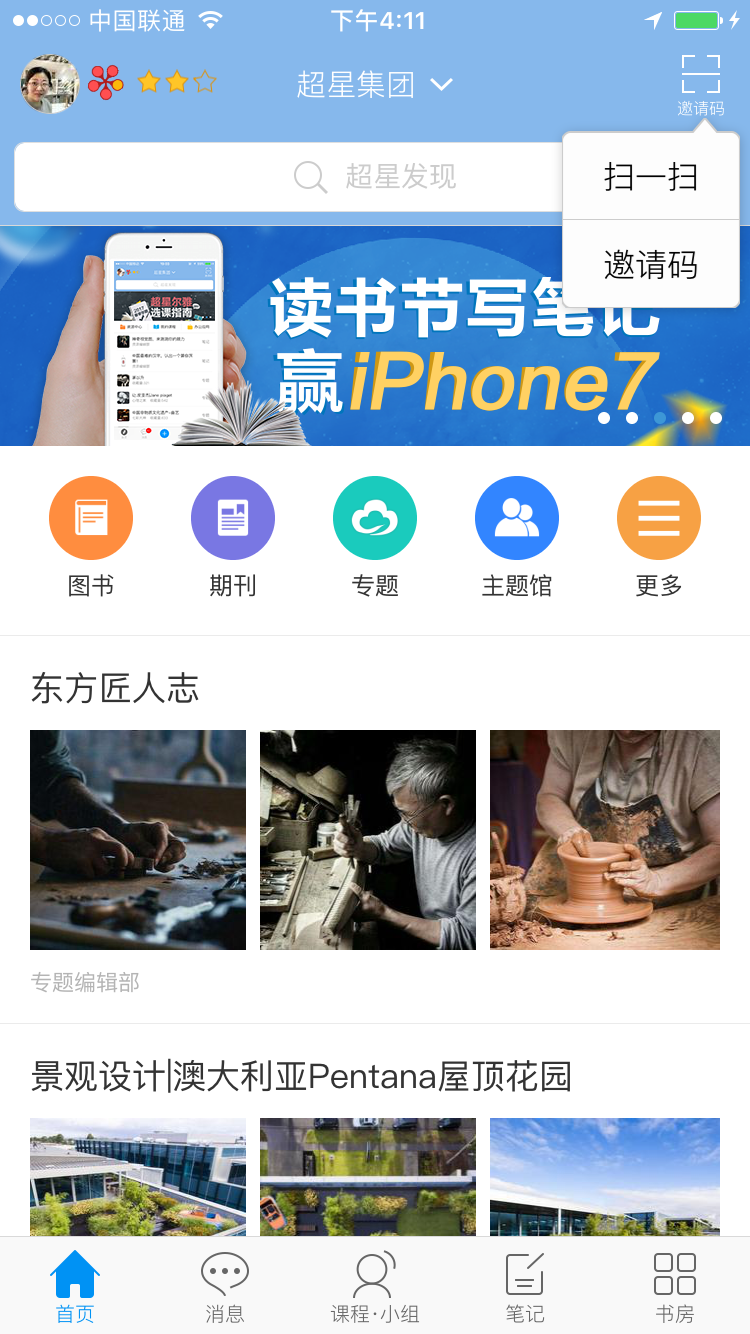Open the profile avatar
The image size is (750, 1334).
50,84
